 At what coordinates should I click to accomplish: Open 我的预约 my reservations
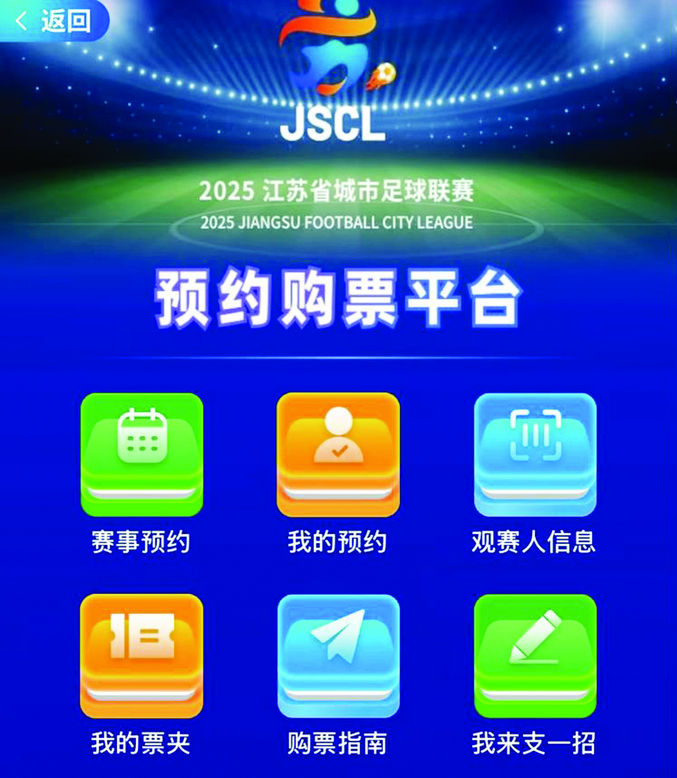(x=338, y=456)
